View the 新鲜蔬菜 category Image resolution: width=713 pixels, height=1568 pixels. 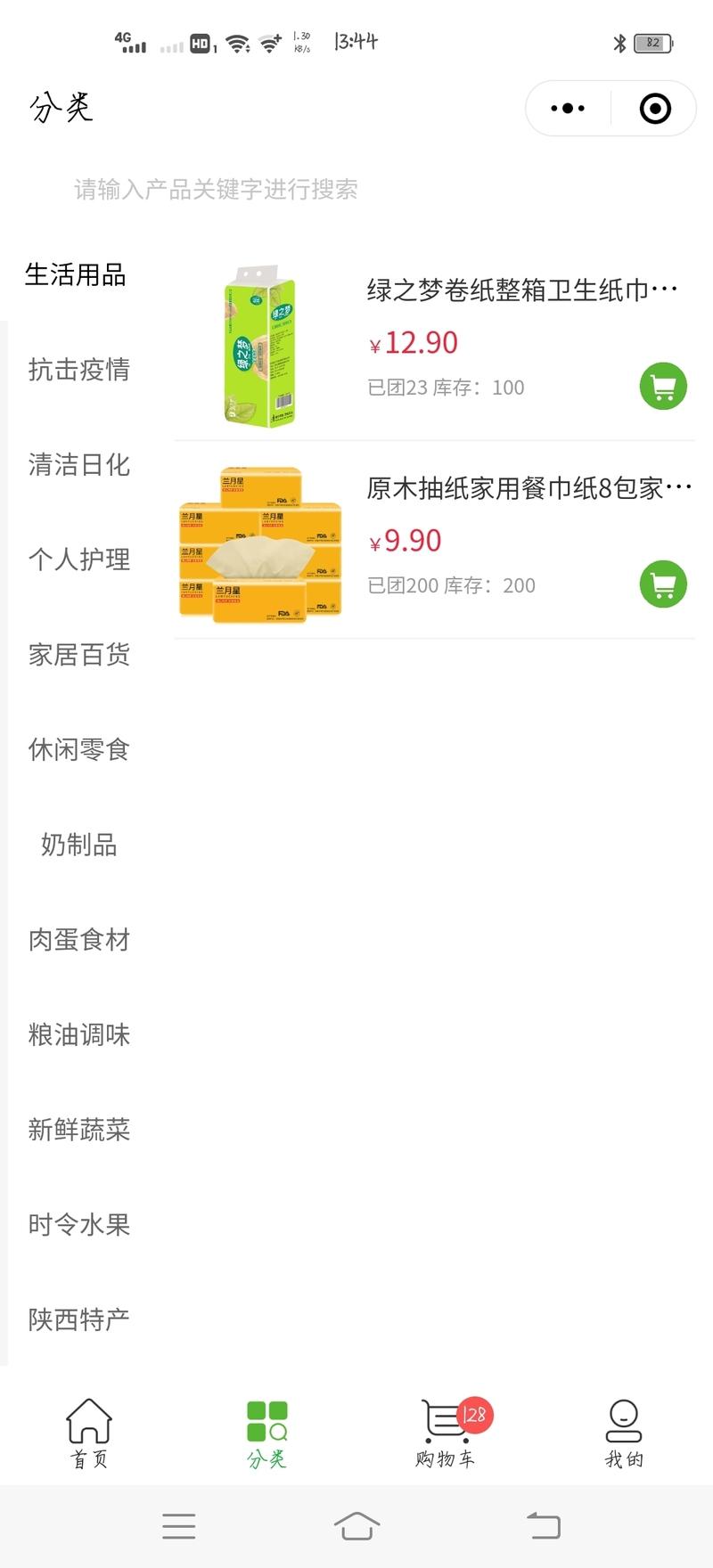pos(79,1130)
